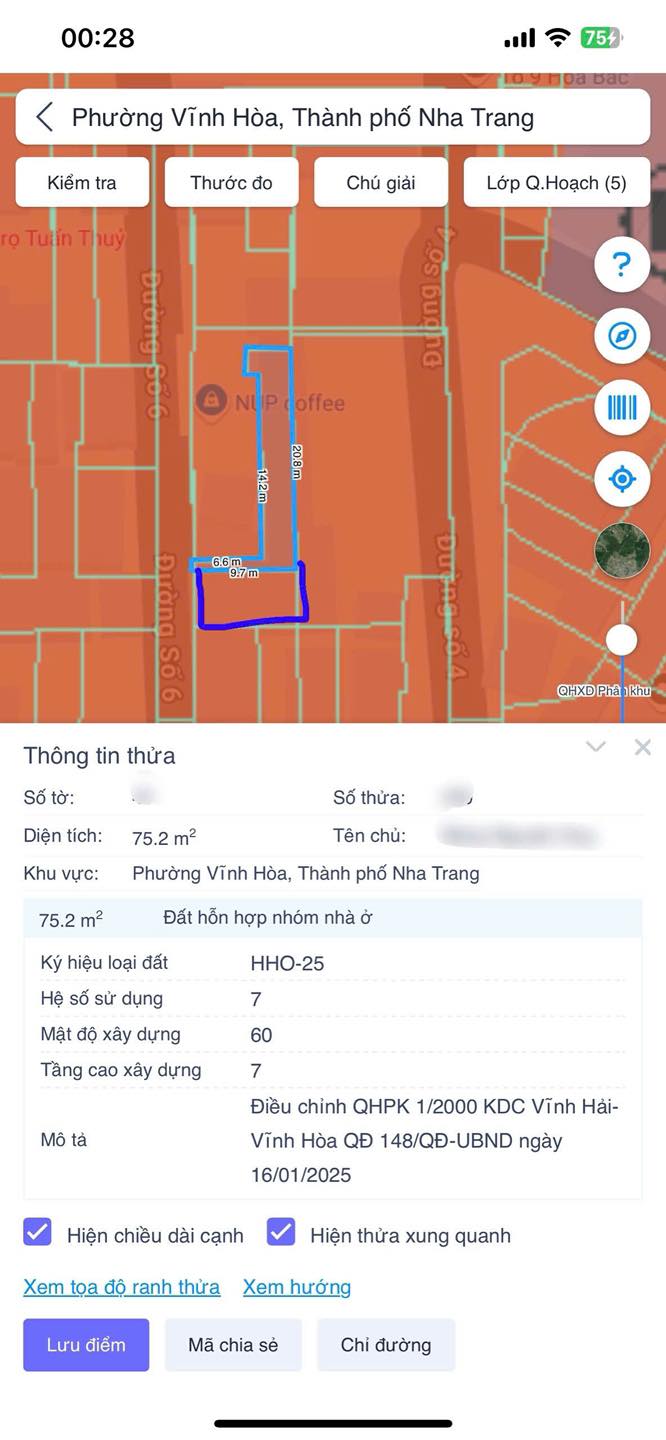The image size is (666, 1440).
Task: Uncheck Hiện thửa xung quanh
Action: click(x=281, y=1232)
